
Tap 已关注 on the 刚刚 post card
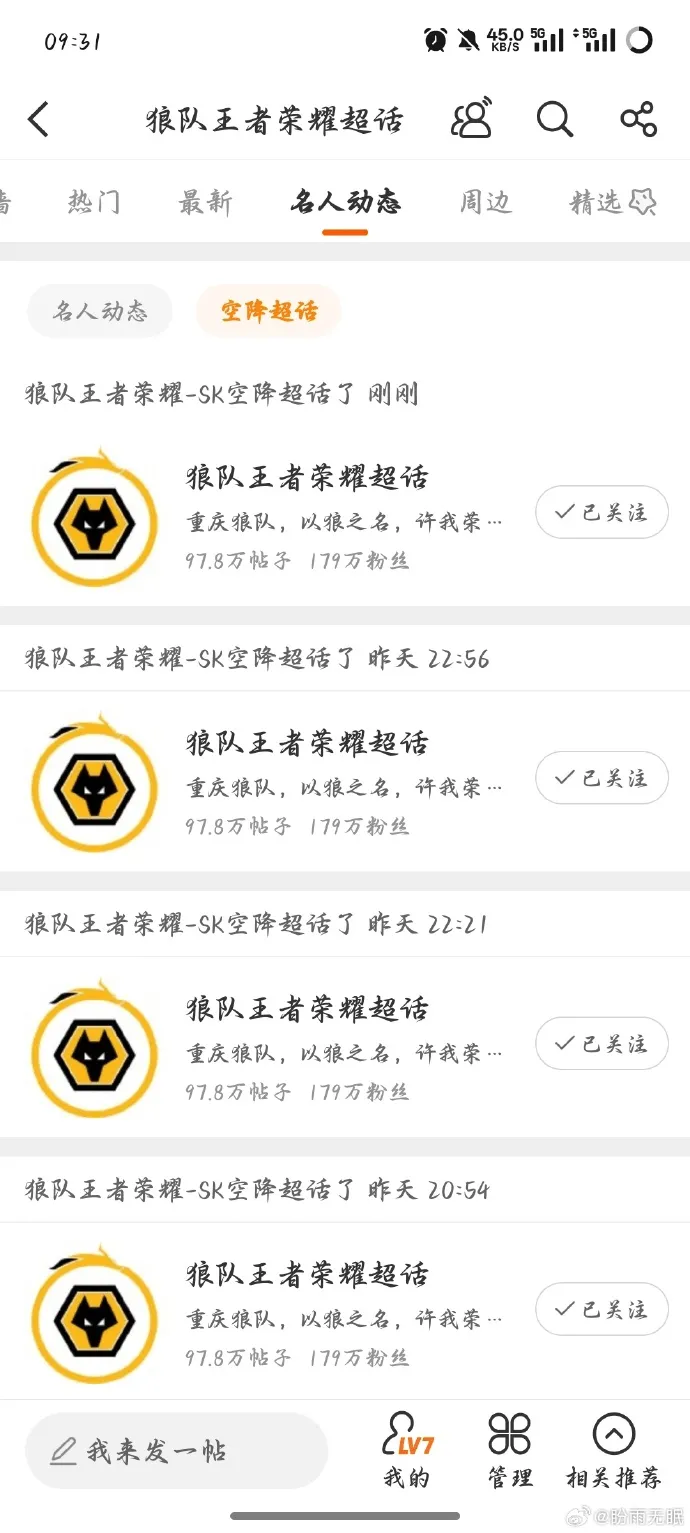coord(601,512)
